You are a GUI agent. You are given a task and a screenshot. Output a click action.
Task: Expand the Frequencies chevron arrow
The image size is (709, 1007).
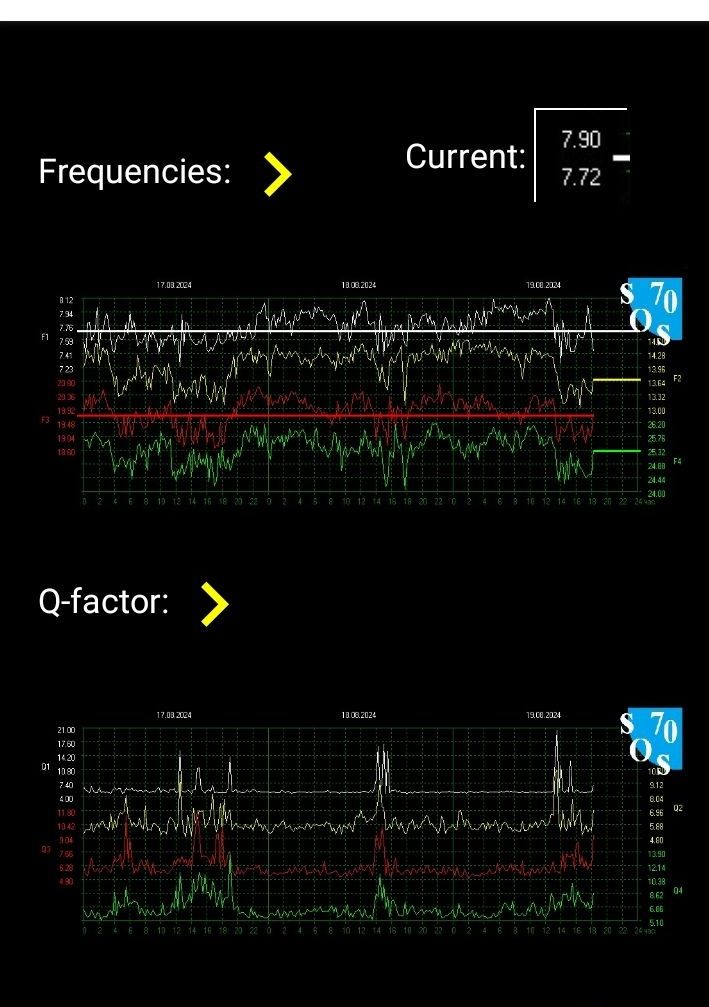(x=277, y=173)
